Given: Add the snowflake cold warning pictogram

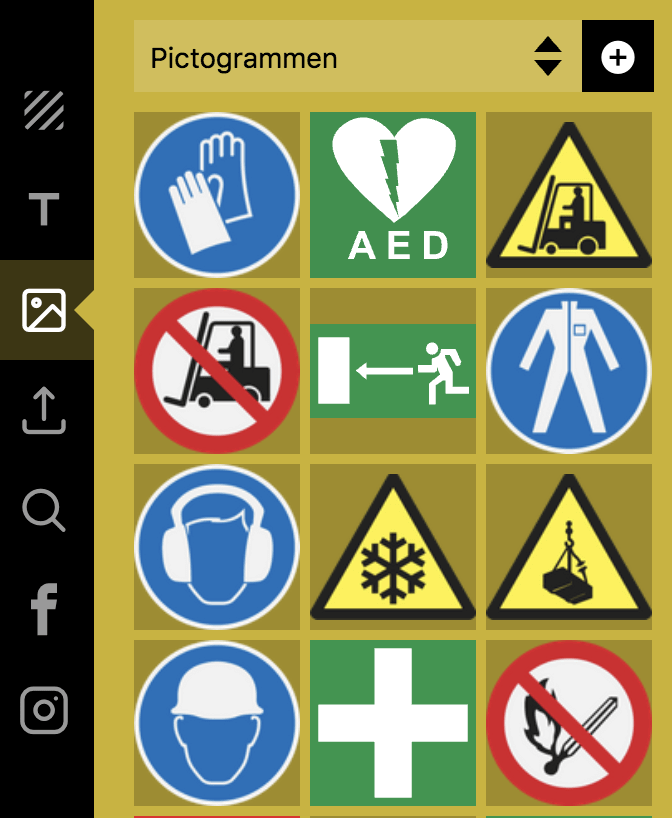Looking at the screenshot, I should coord(393,547).
